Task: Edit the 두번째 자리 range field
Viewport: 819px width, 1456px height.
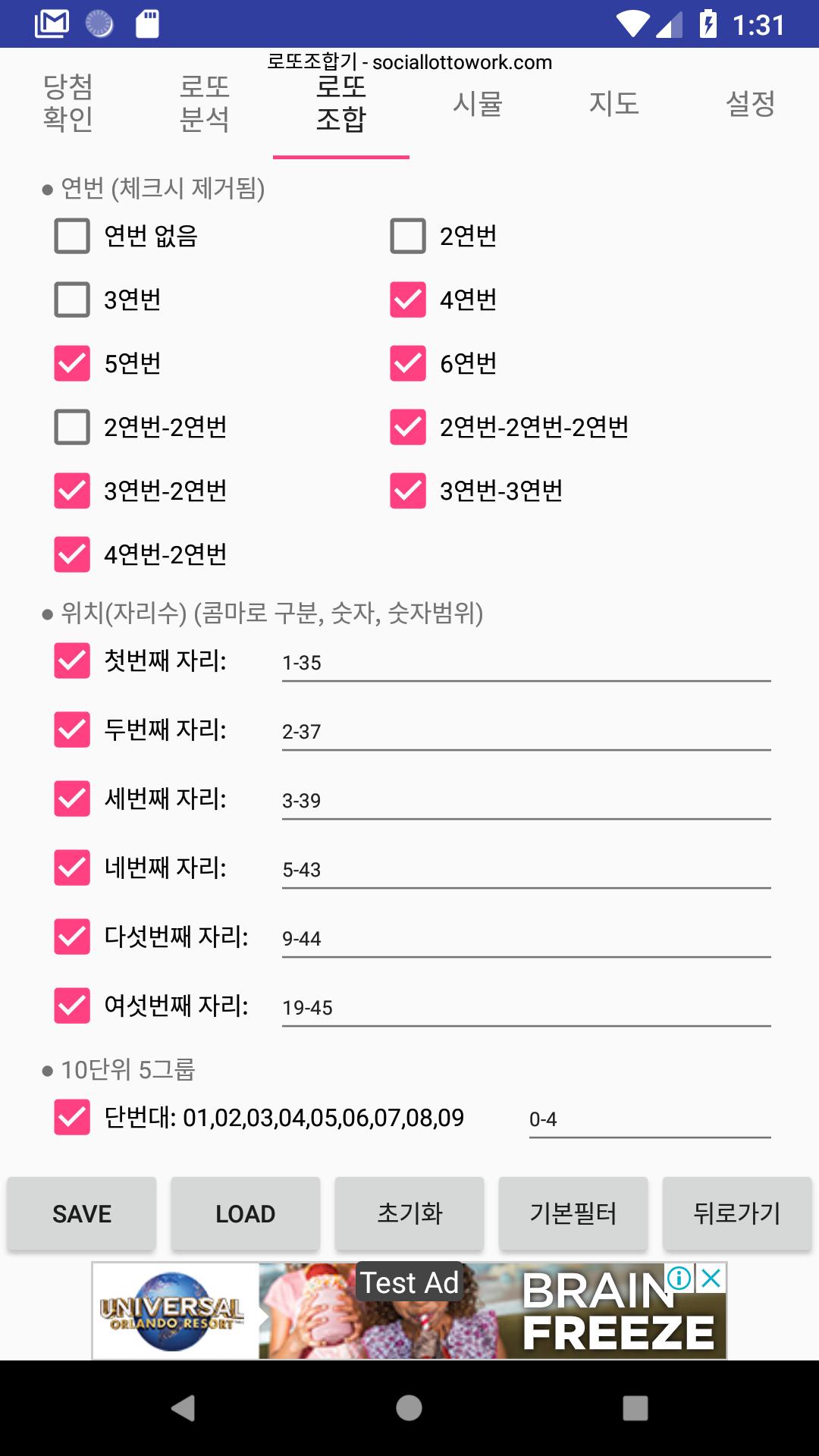Action: pos(526,732)
